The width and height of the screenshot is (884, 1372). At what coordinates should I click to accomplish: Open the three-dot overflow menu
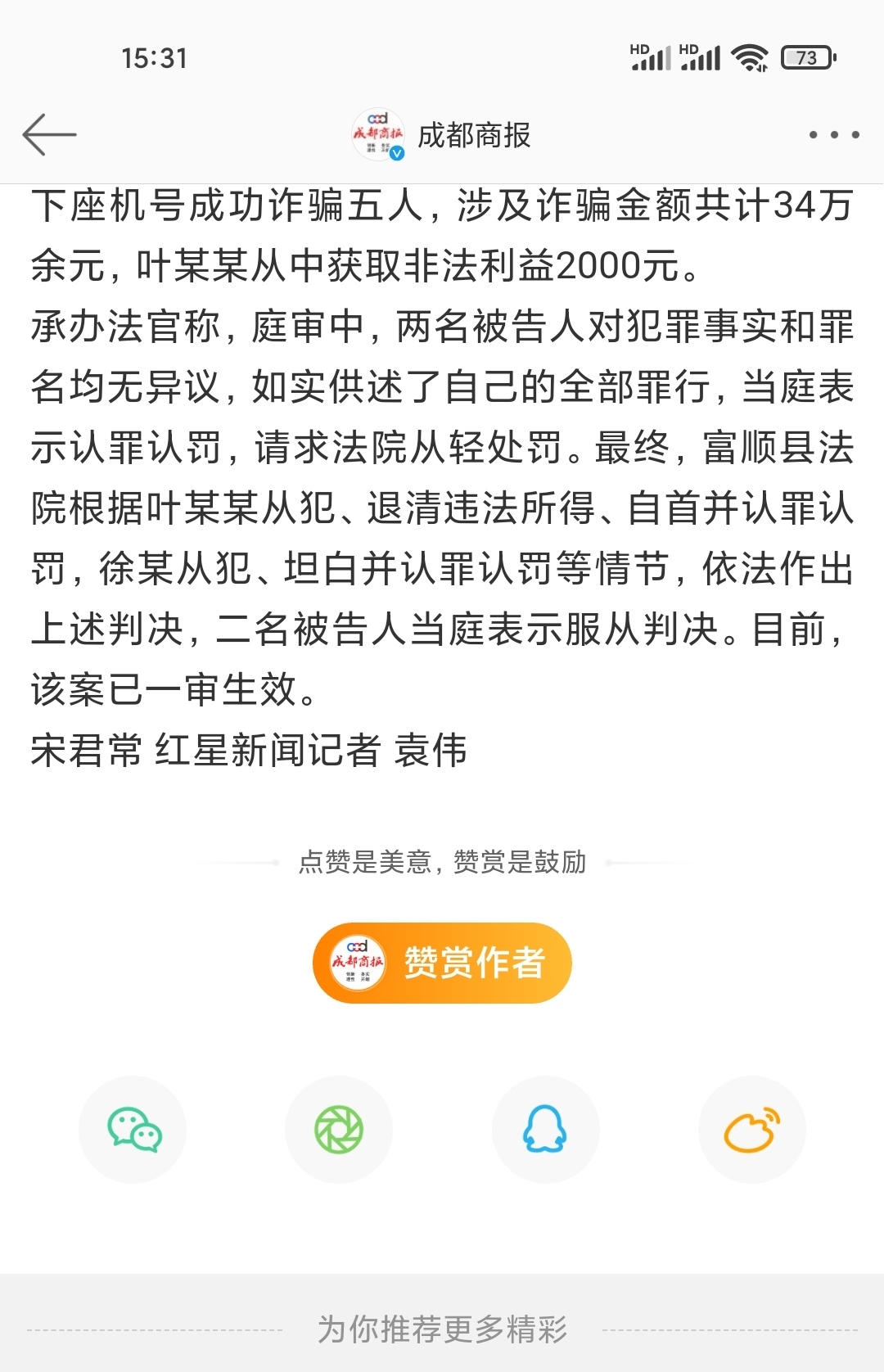pyautogui.click(x=833, y=135)
